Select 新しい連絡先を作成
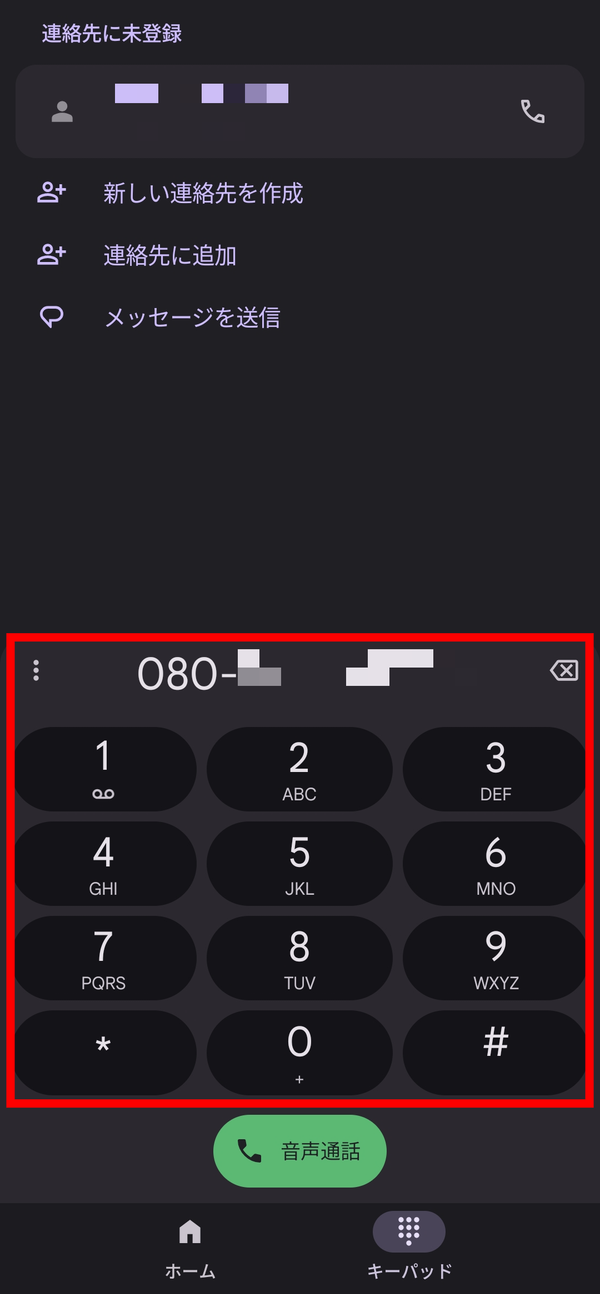The height and width of the screenshot is (1294, 600). click(x=203, y=193)
